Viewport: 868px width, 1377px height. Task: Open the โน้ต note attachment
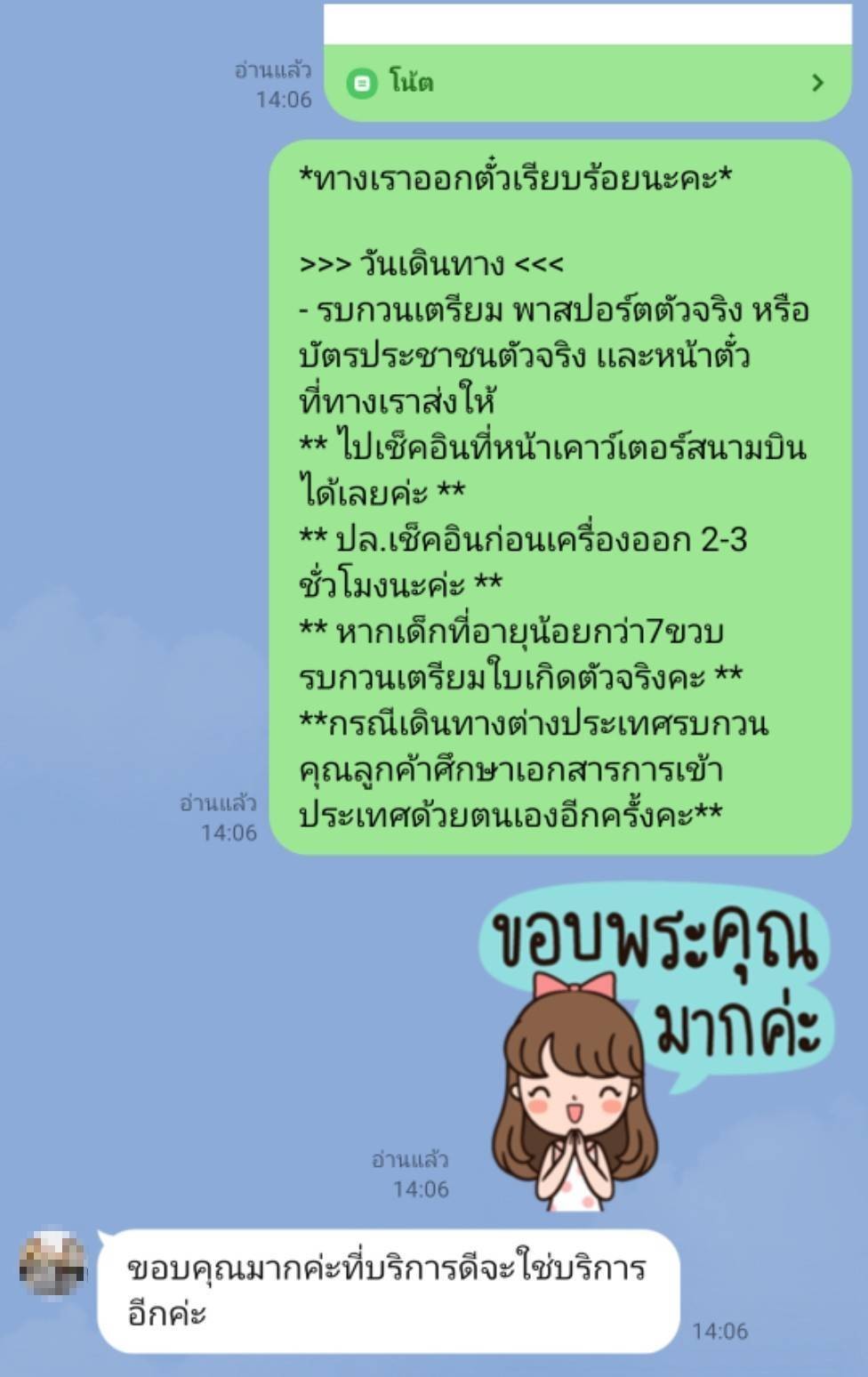click(587, 83)
